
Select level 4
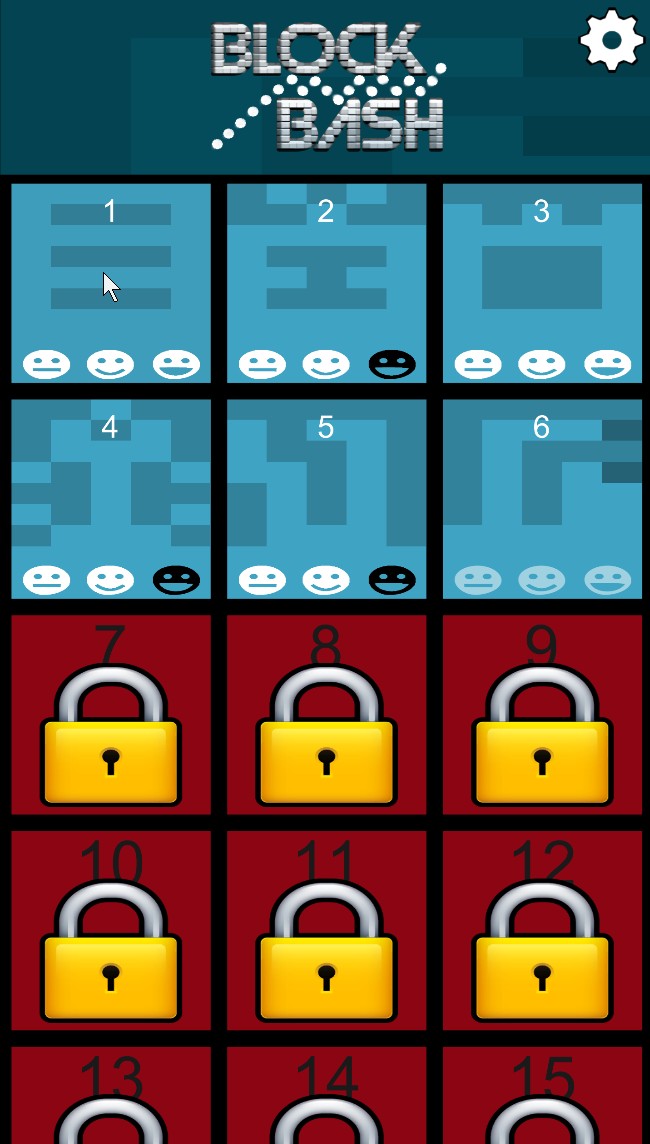111,499
